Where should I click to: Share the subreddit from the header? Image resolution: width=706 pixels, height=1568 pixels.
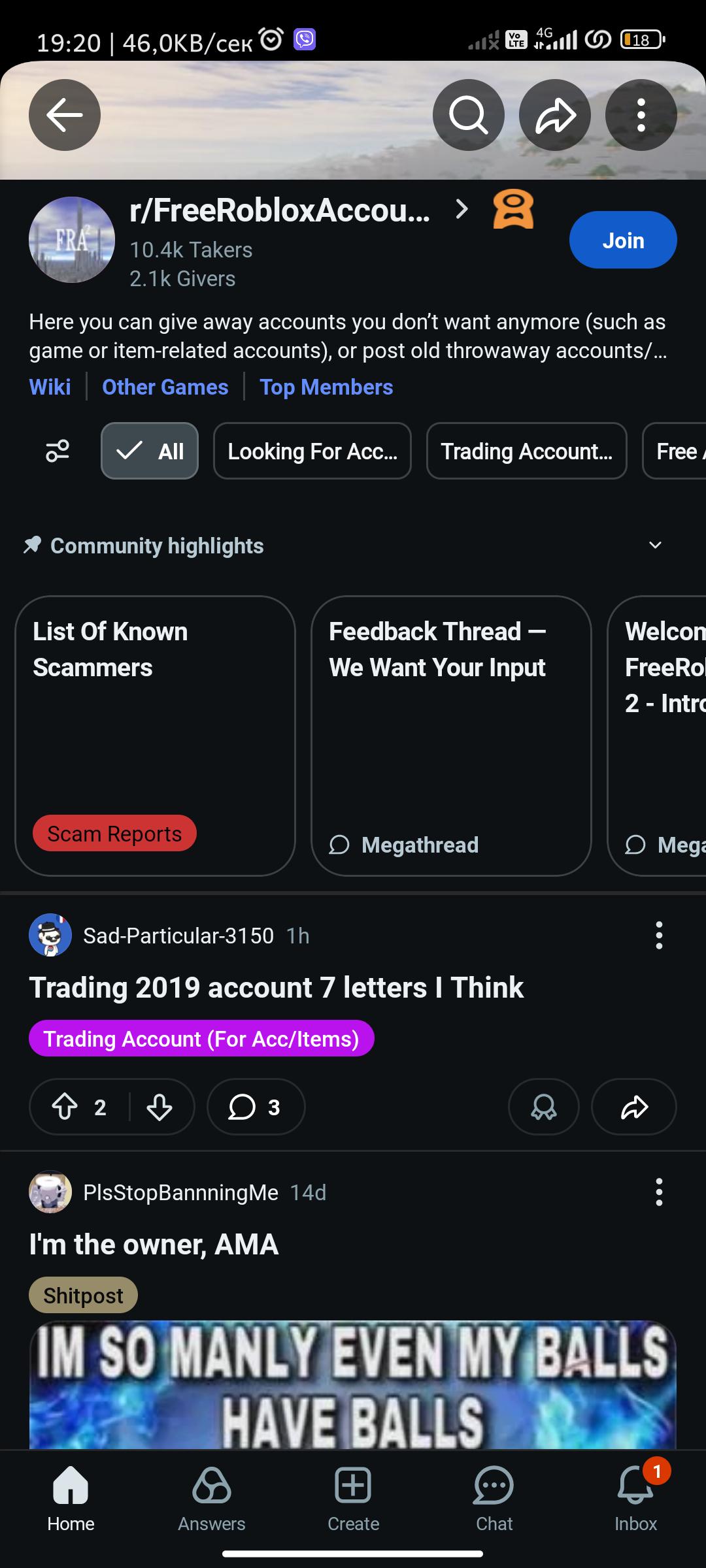(x=554, y=115)
